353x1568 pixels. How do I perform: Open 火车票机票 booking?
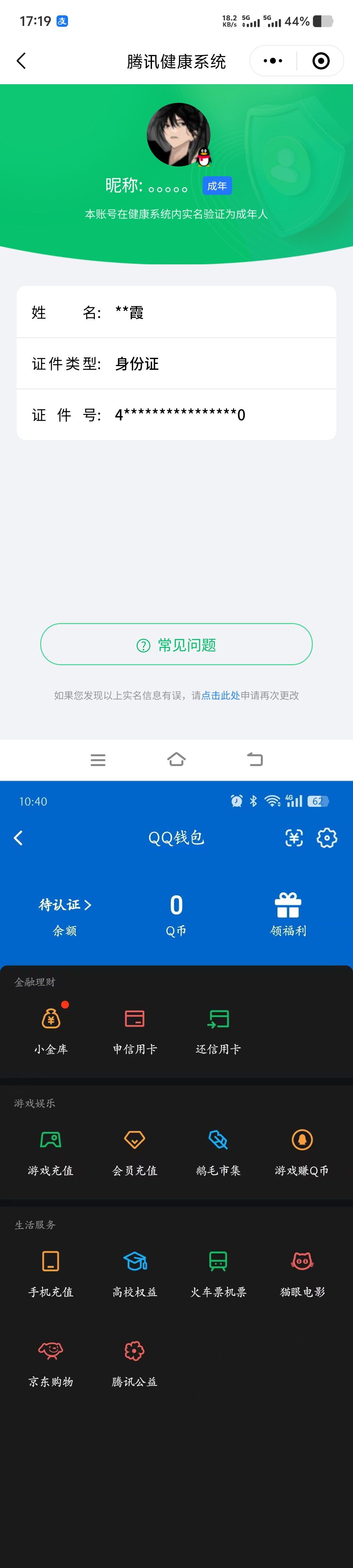coord(218,1271)
